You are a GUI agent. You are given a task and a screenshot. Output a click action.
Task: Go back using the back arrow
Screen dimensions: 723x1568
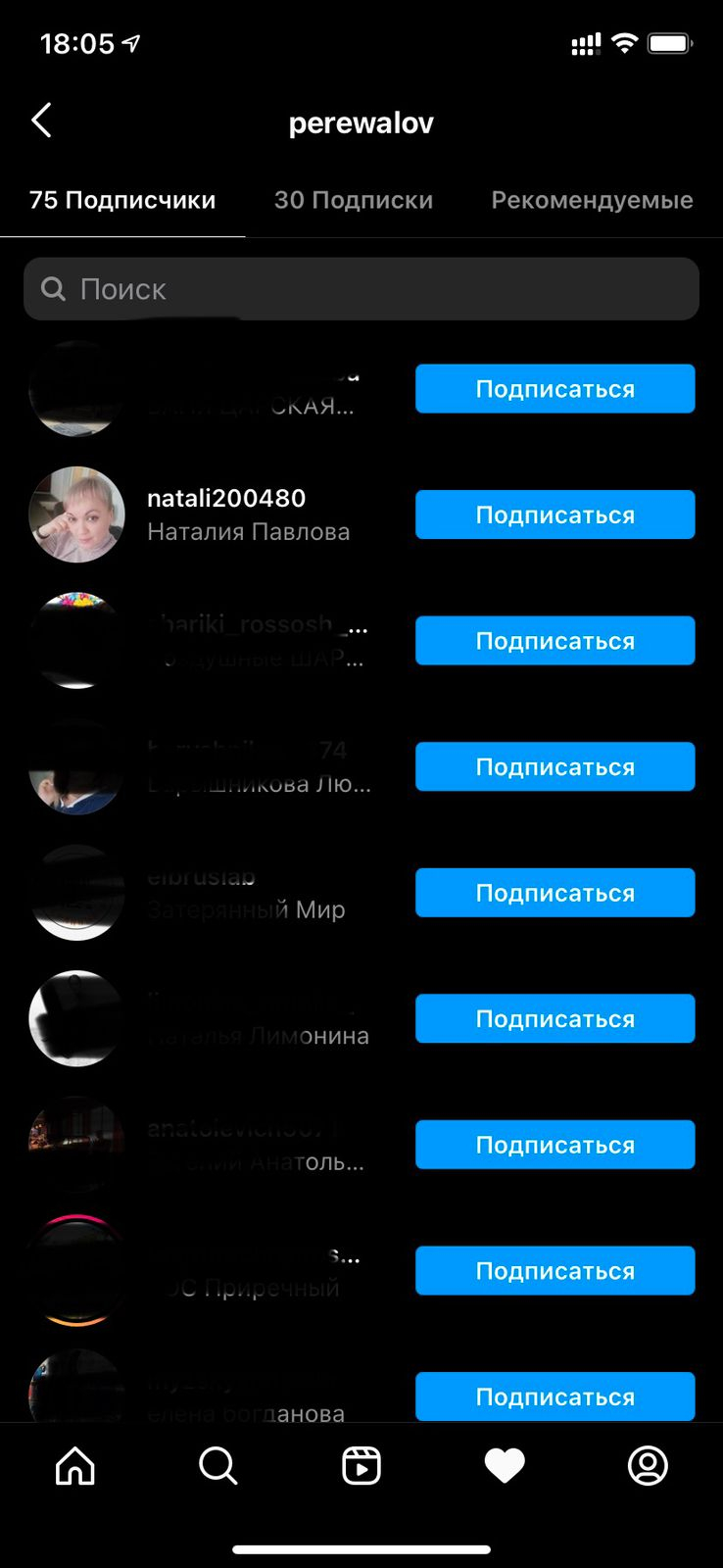coord(41,122)
